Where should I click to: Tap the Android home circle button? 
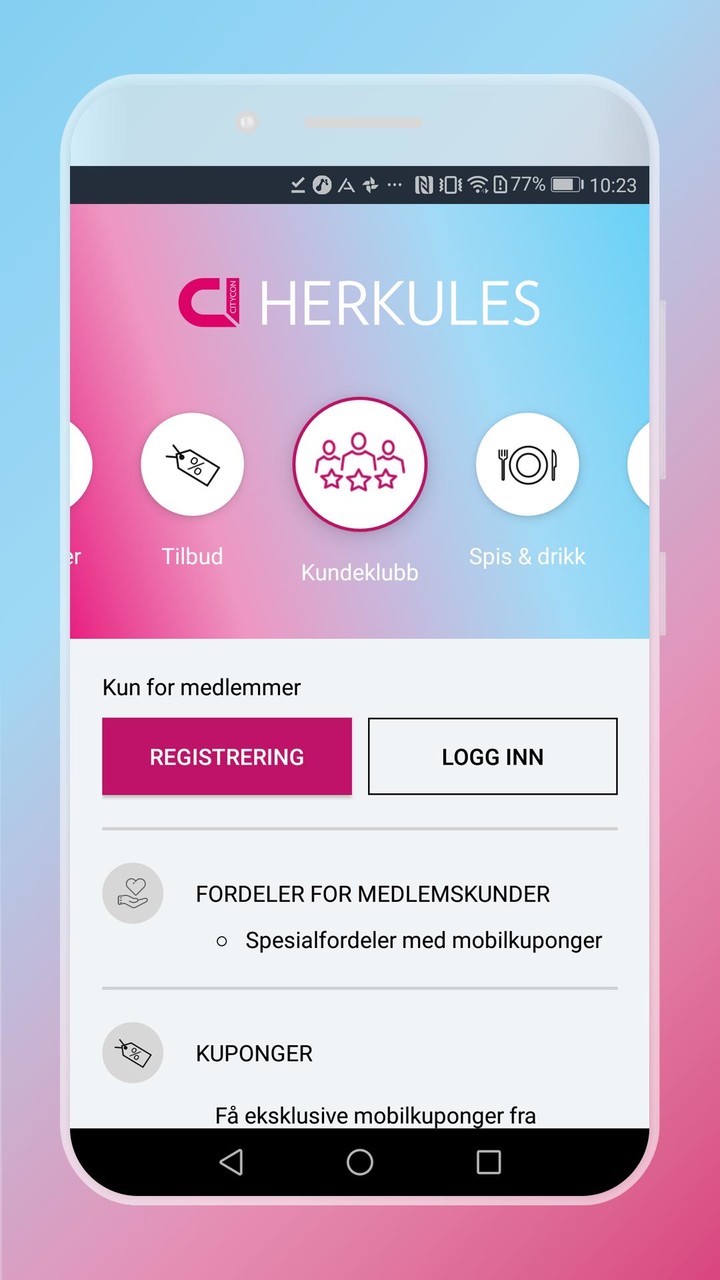coord(360,1162)
